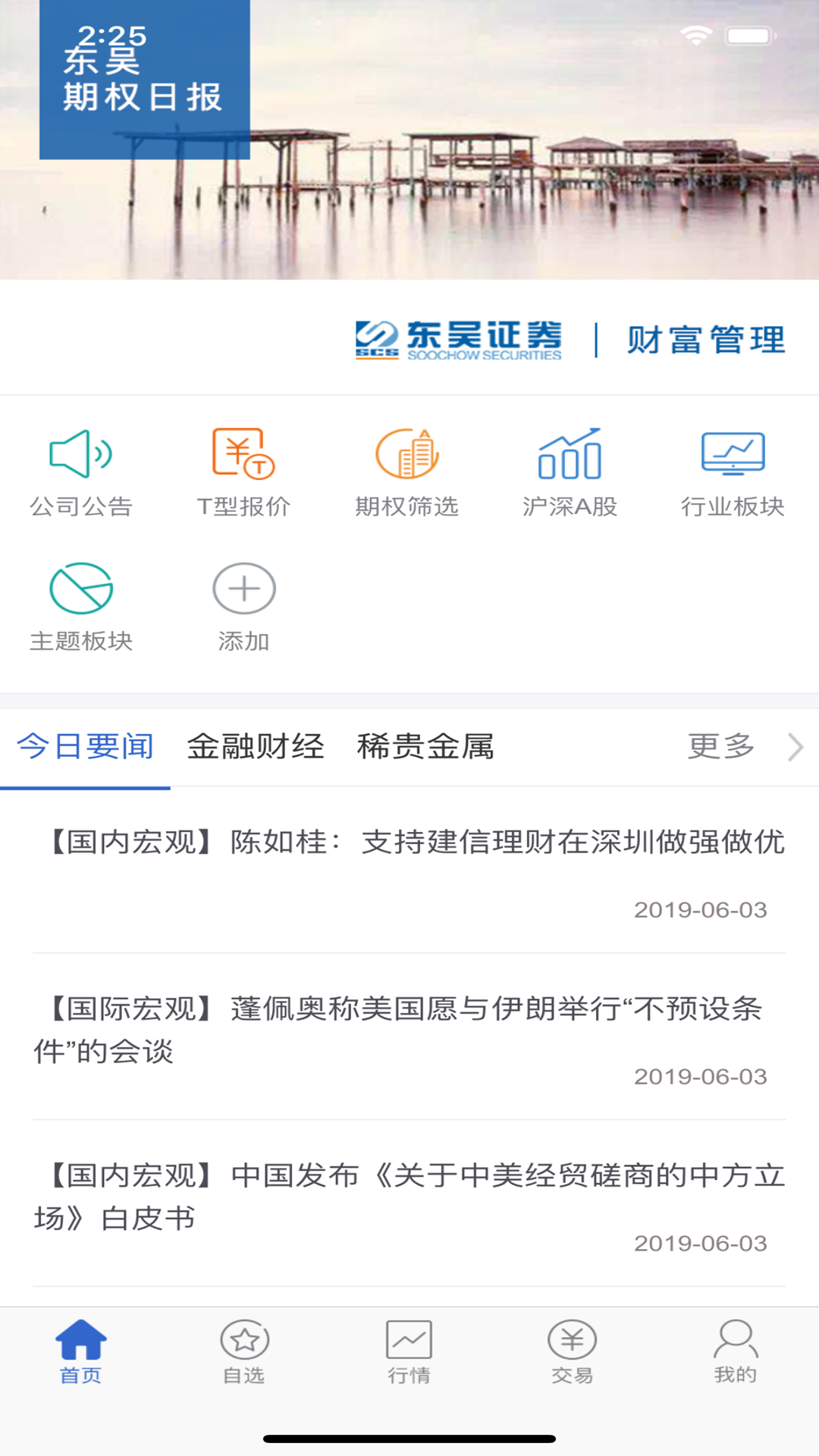Select the T型报价 quote tool

coord(243,470)
